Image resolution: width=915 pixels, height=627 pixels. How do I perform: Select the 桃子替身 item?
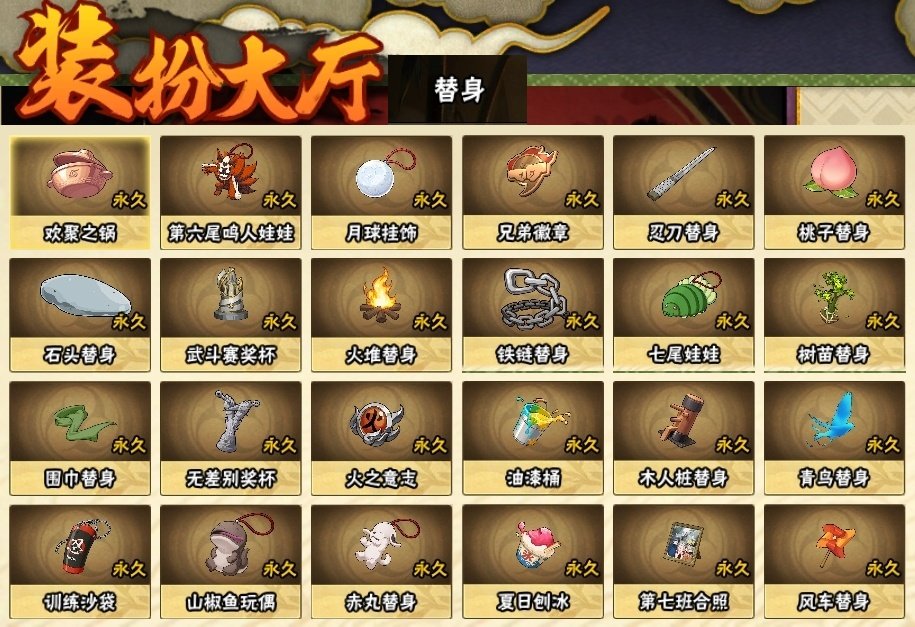835,191
